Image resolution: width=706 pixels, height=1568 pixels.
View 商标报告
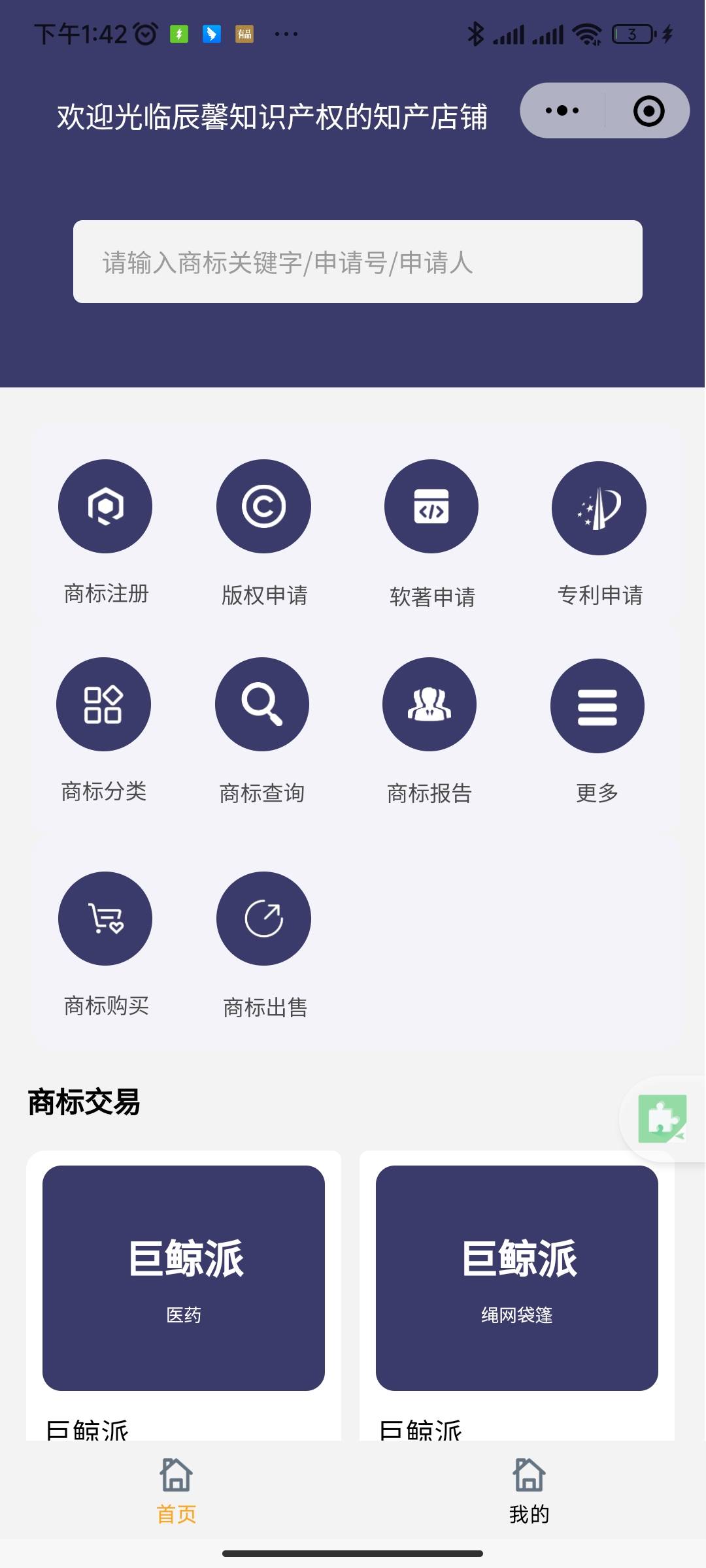click(429, 704)
